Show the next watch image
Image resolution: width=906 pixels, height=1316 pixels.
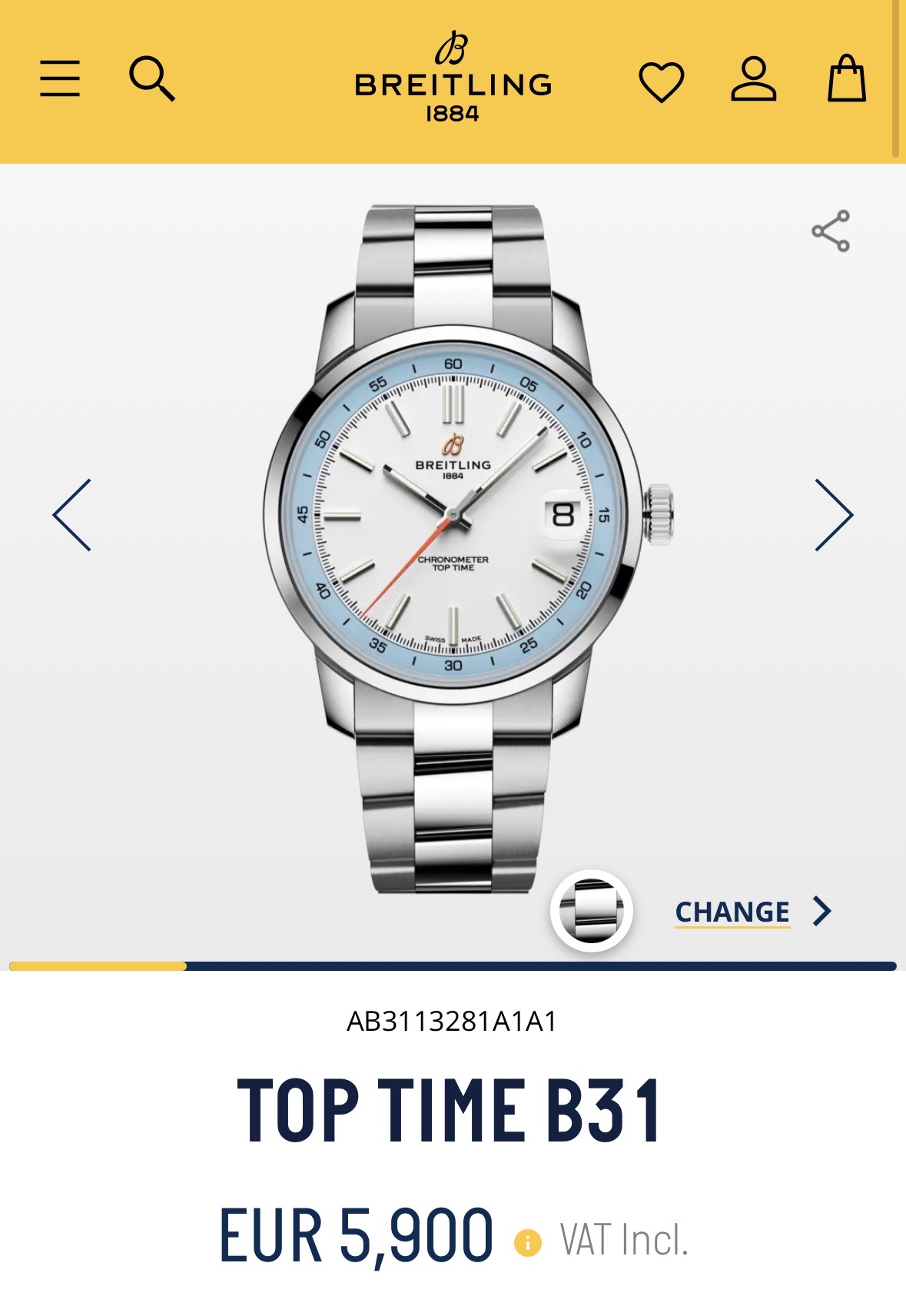pos(834,515)
